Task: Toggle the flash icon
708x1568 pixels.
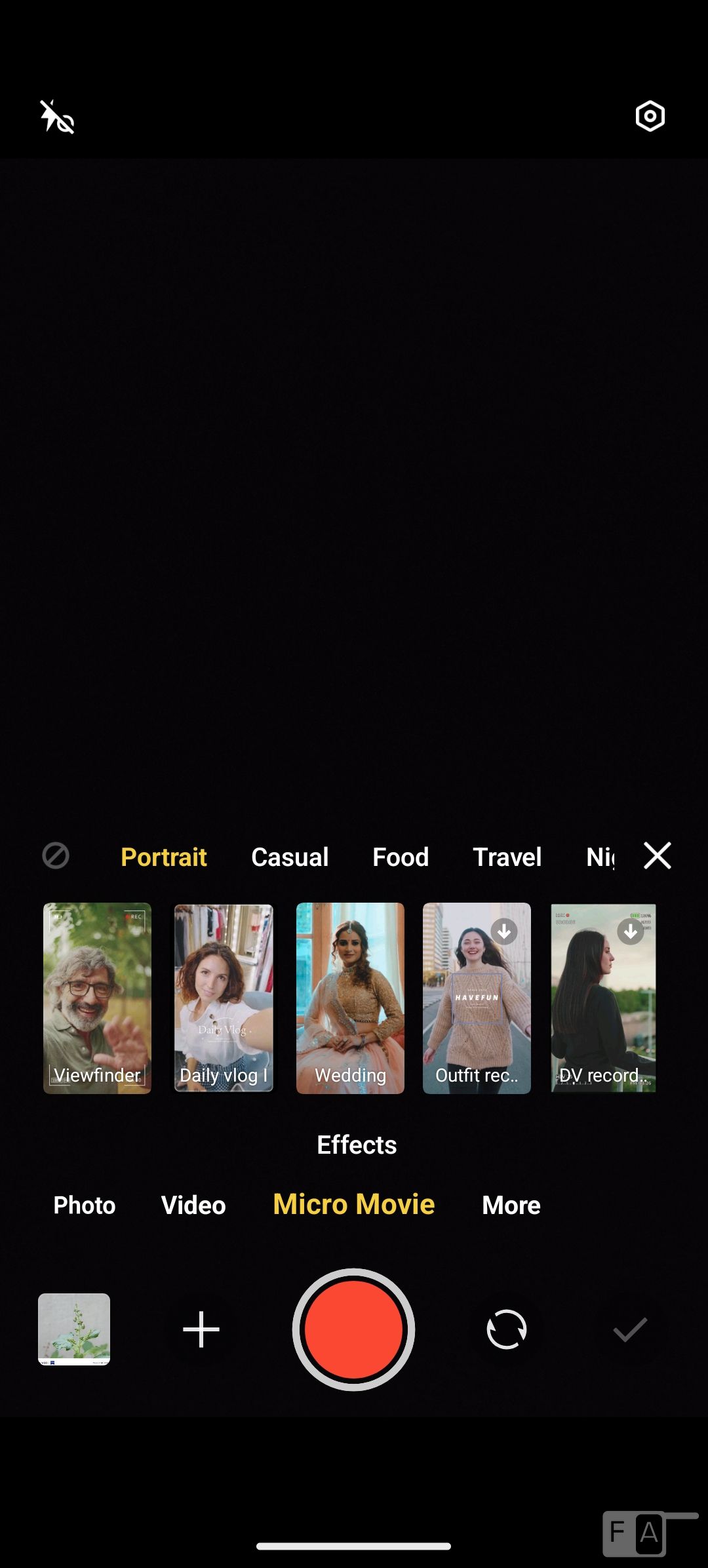Action: click(x=57, y=117)
